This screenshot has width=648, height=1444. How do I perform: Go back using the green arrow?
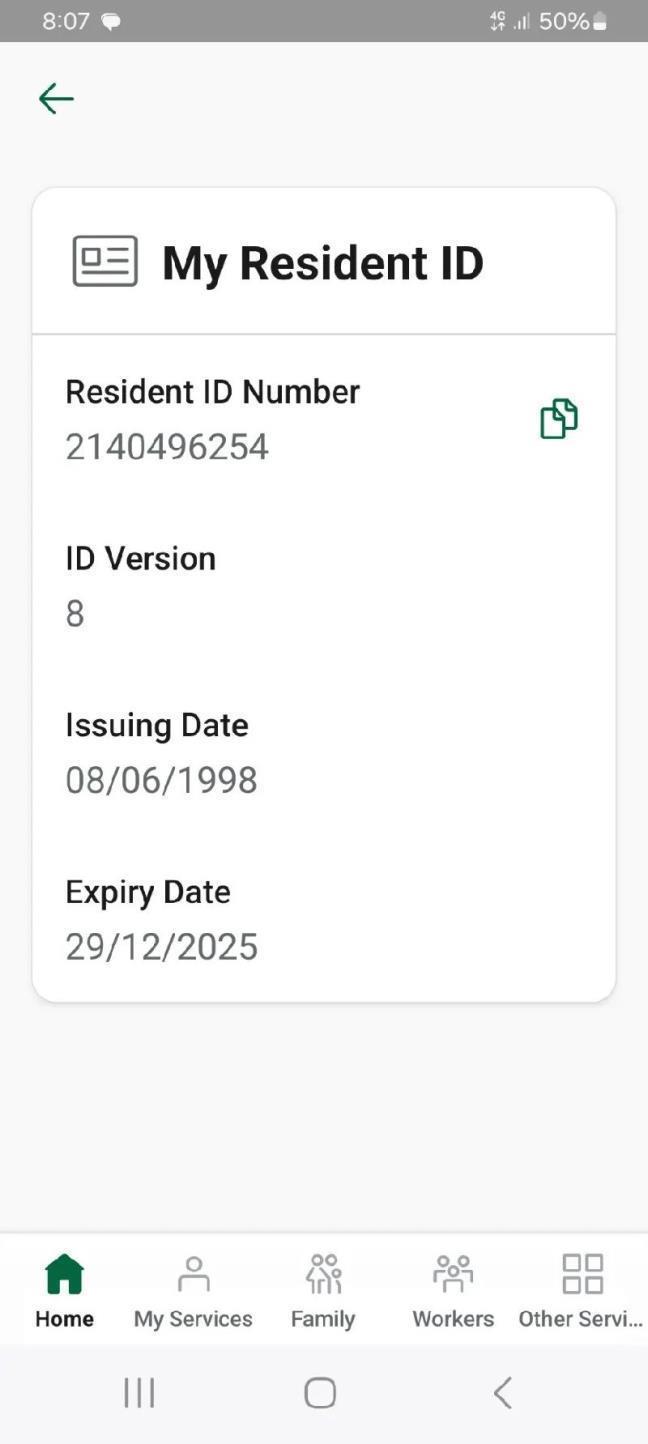(56, 98)
